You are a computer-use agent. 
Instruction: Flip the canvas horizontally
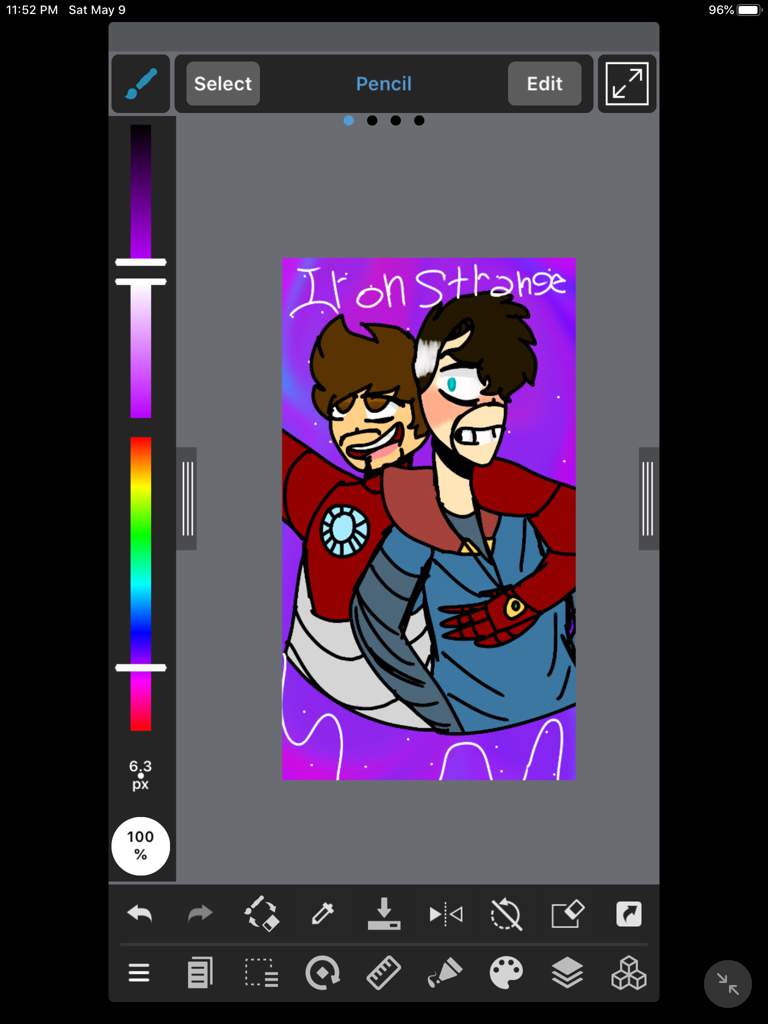445,913
